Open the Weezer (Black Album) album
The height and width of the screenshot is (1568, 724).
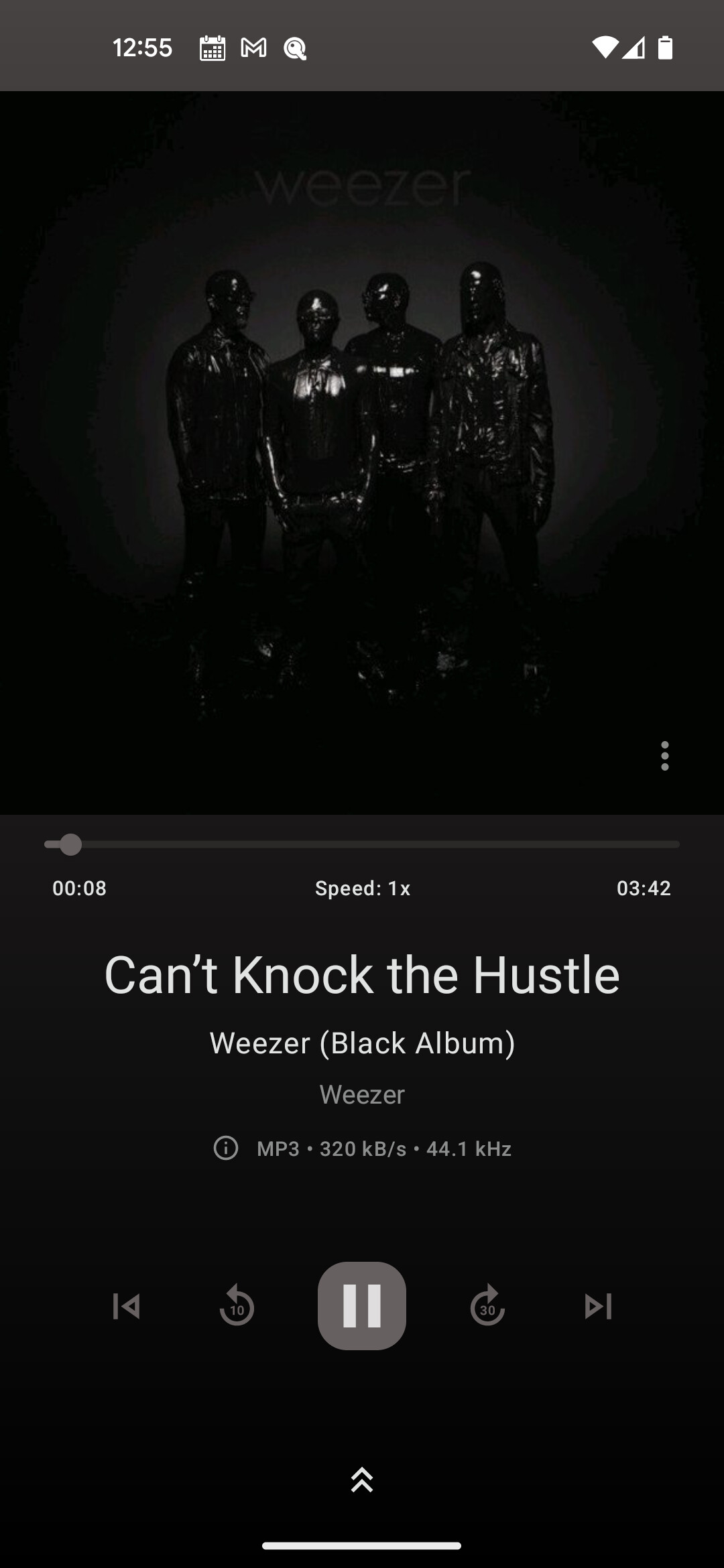pos(362,1043)
